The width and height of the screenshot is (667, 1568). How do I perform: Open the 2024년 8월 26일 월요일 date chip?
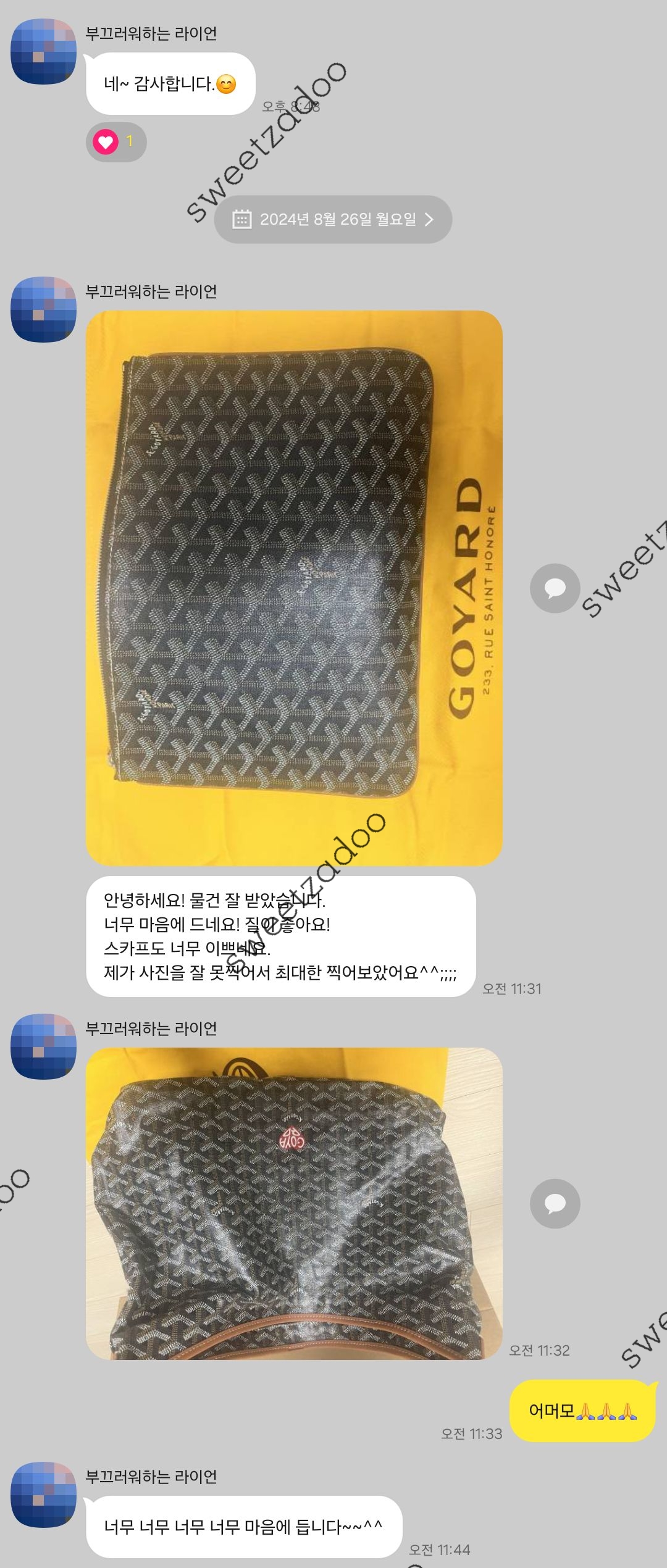pyautogui.click(x=333, y=219)
